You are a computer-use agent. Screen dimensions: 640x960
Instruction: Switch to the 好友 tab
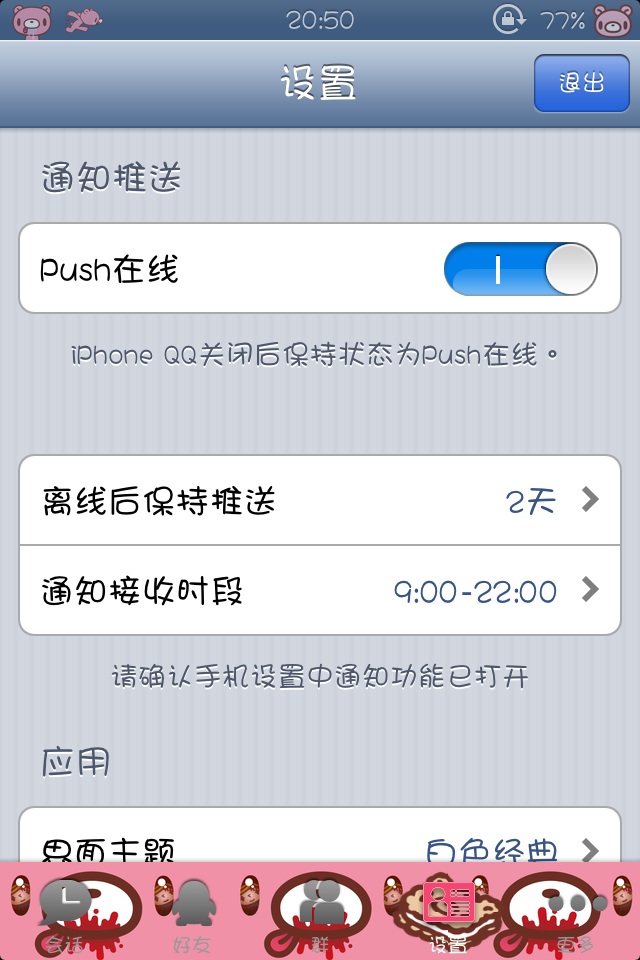(x=192, y=912)
